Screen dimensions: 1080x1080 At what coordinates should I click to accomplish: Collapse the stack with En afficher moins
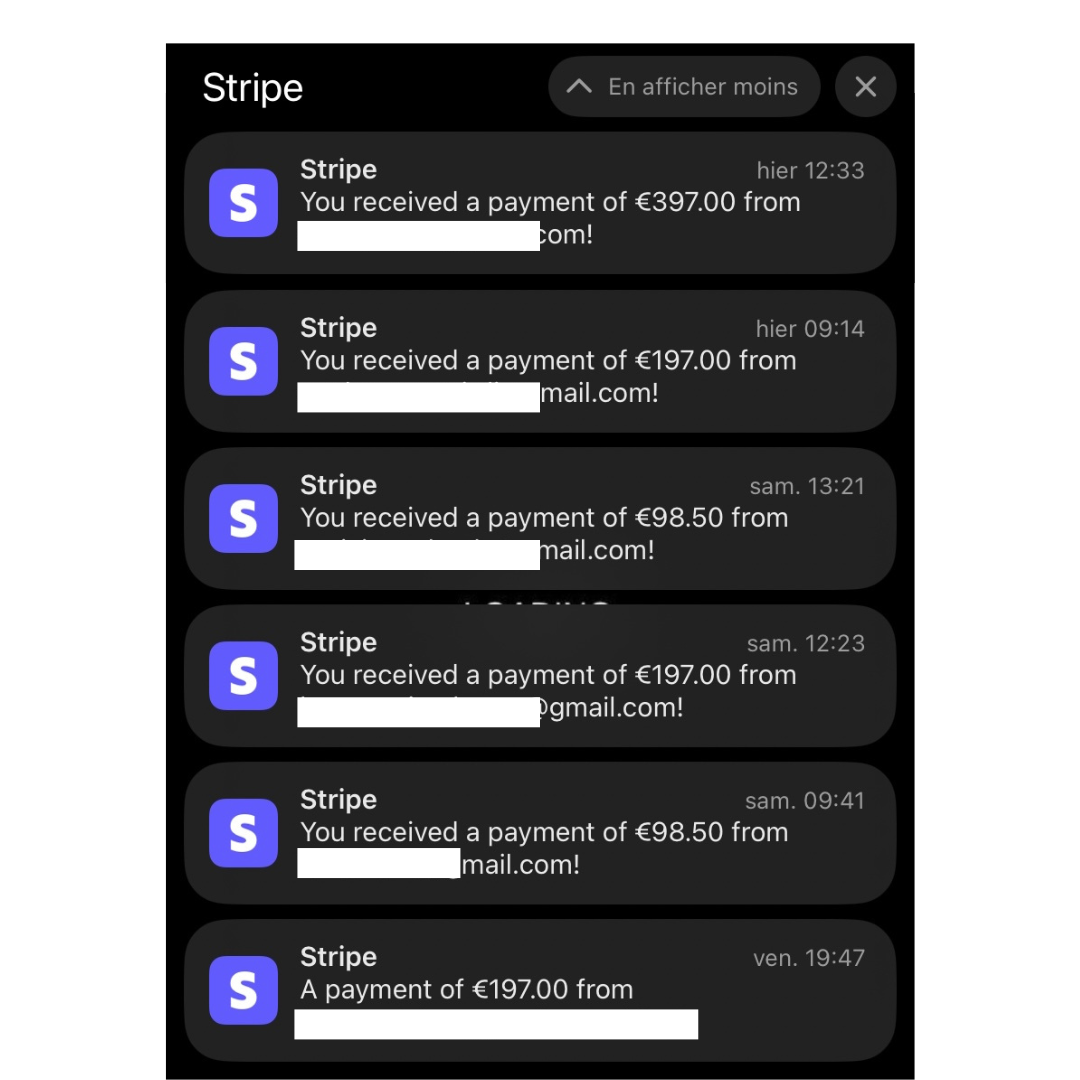[x=684, y=87]
